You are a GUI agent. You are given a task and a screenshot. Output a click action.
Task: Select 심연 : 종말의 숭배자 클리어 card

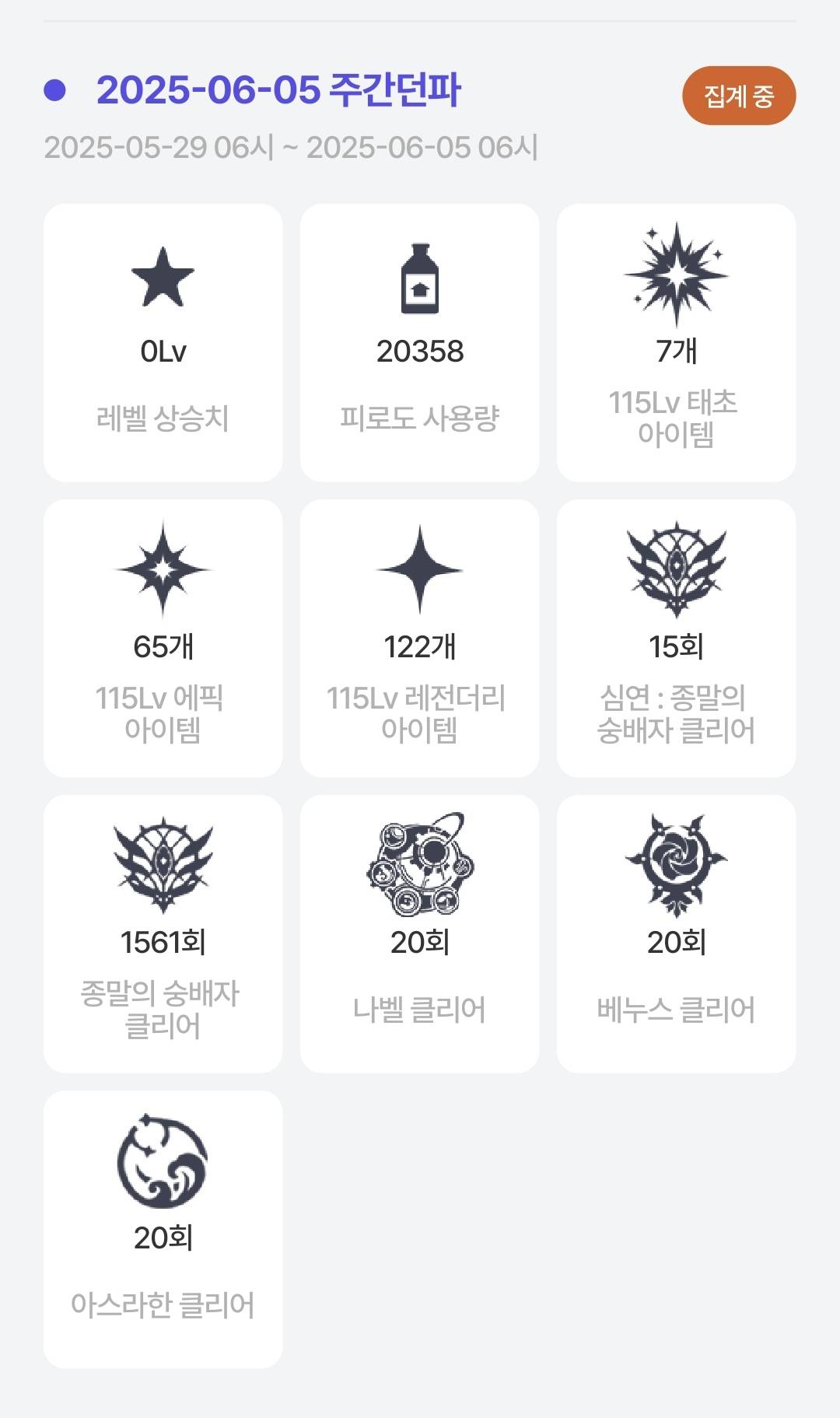676,639
